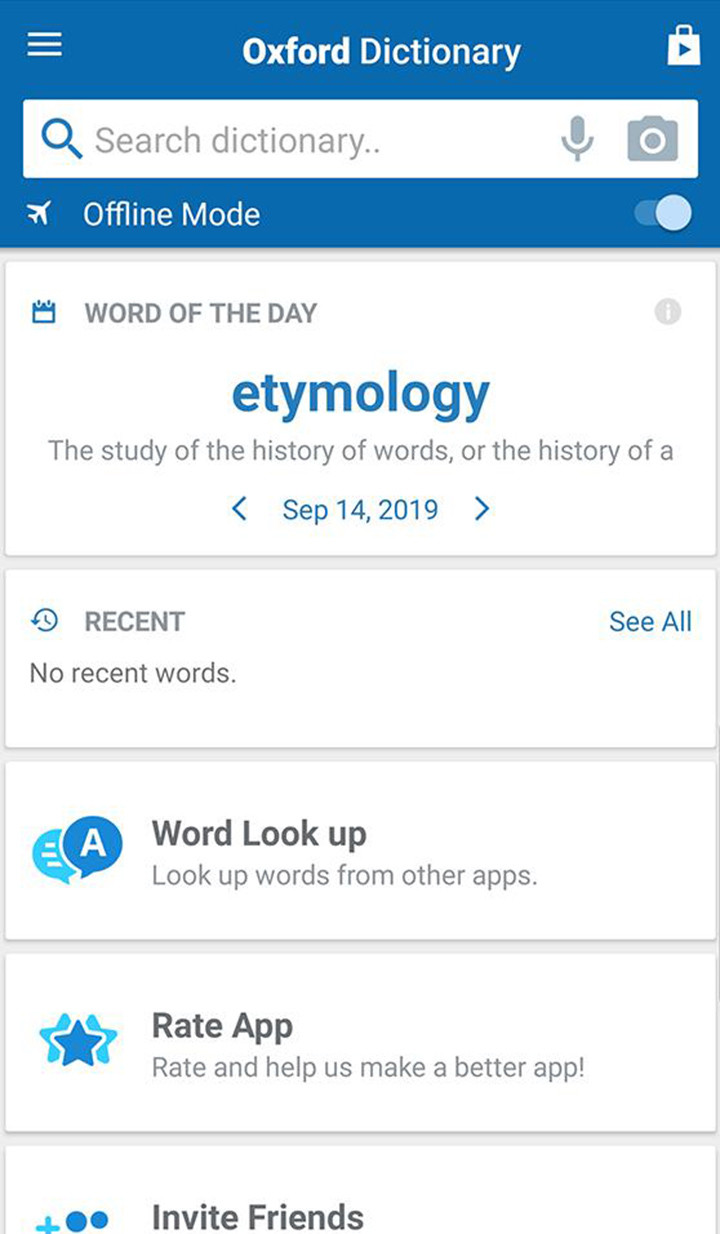Tap the Search dictionary field

point(300,140)
